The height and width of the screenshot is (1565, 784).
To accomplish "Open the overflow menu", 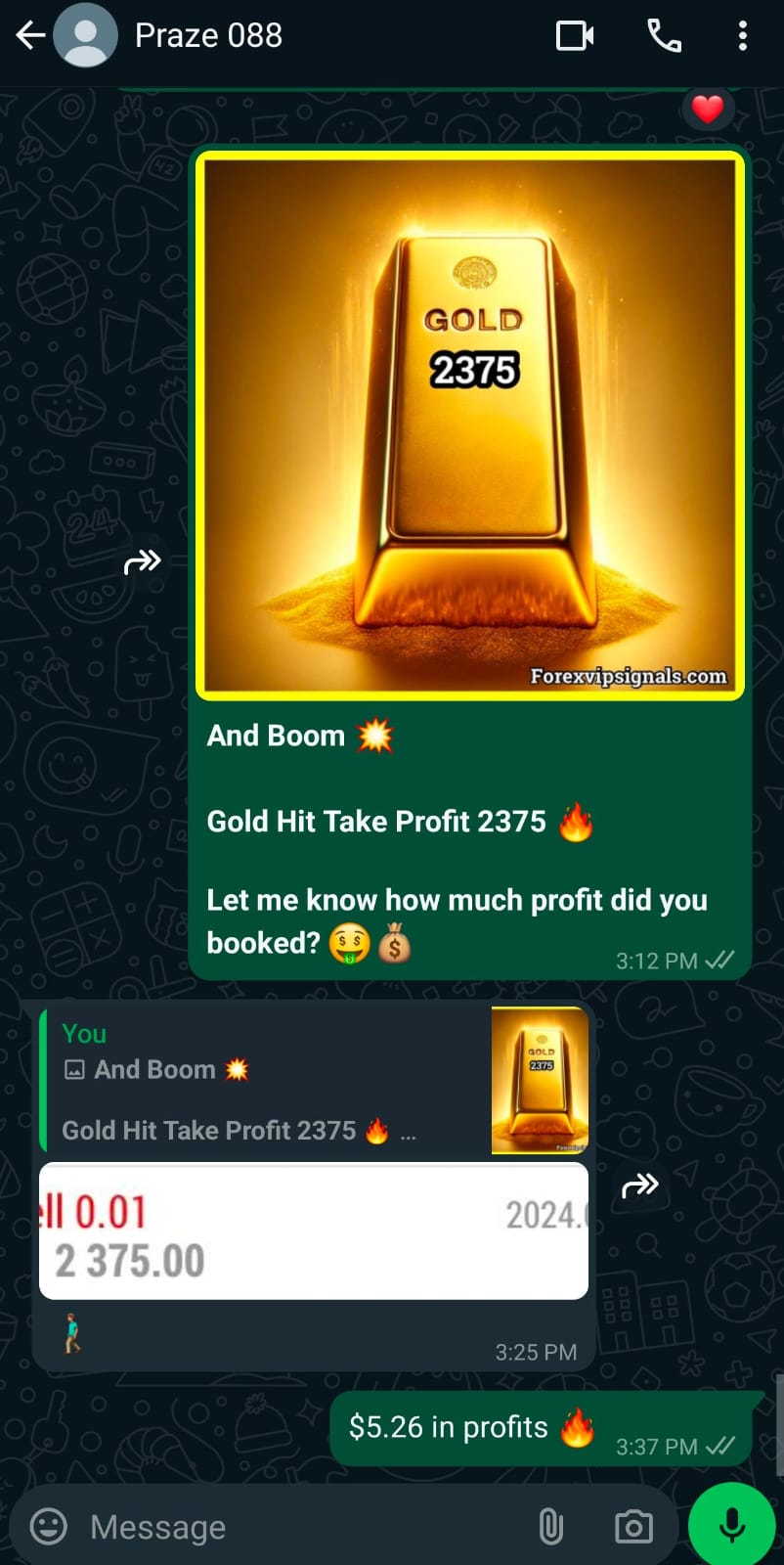I will tap(743, 36).
